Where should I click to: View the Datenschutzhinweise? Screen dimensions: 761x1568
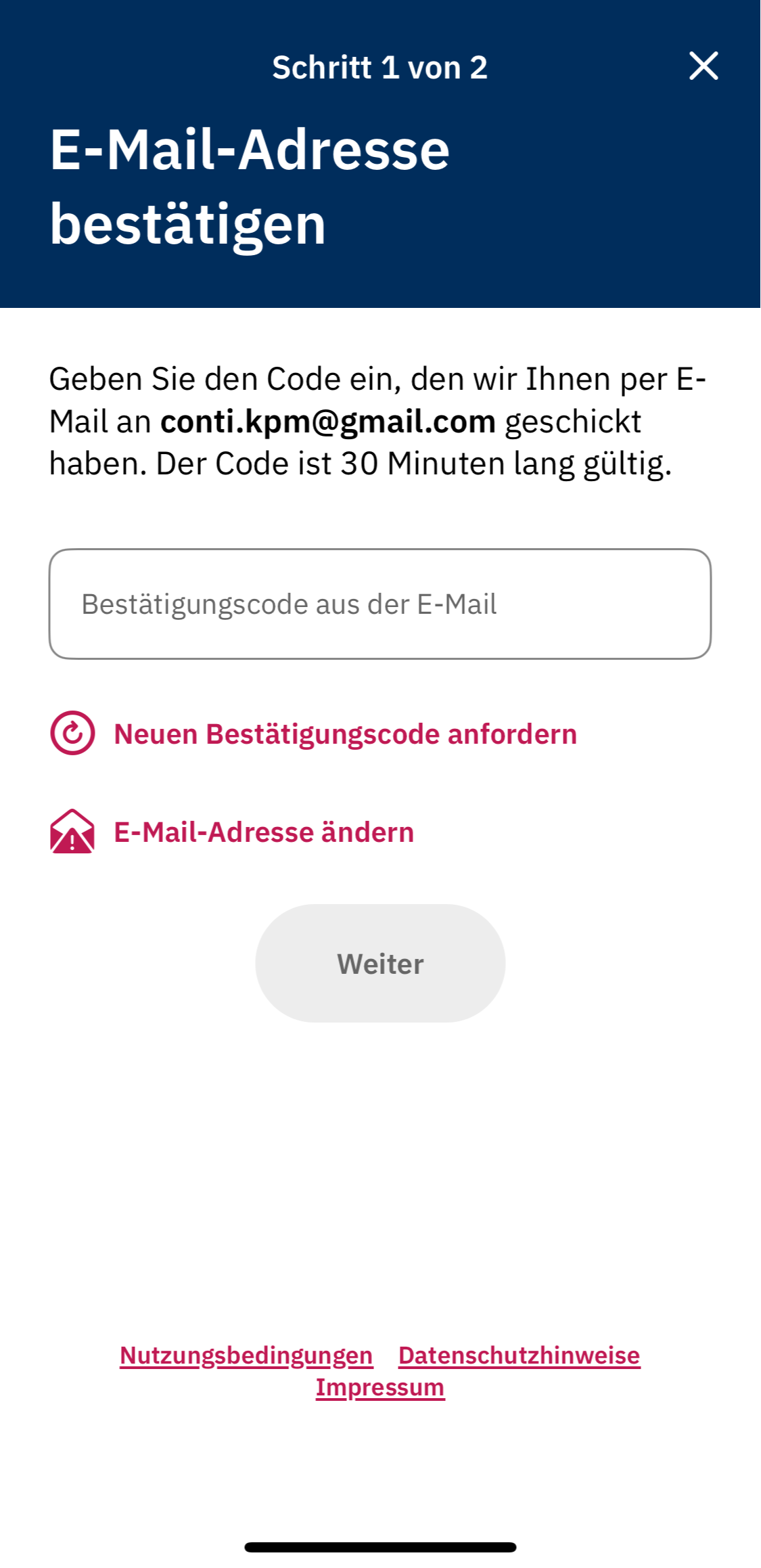click(519, 1356)
